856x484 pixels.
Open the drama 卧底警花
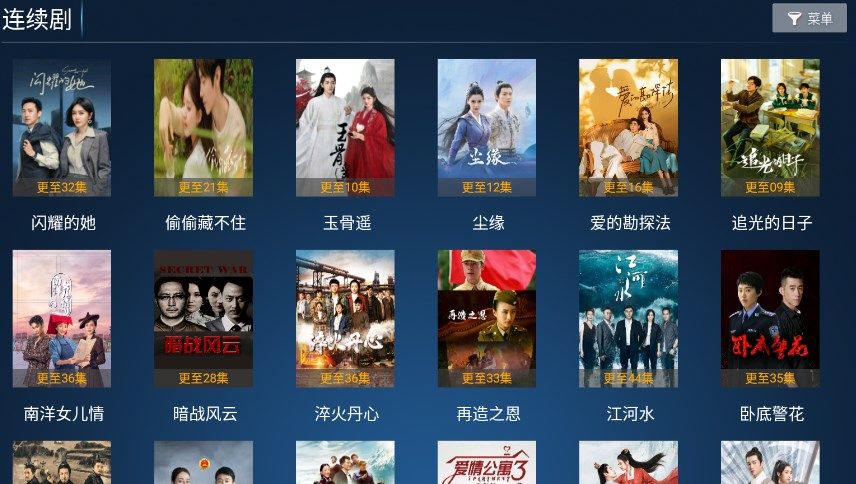click(770, 318)
